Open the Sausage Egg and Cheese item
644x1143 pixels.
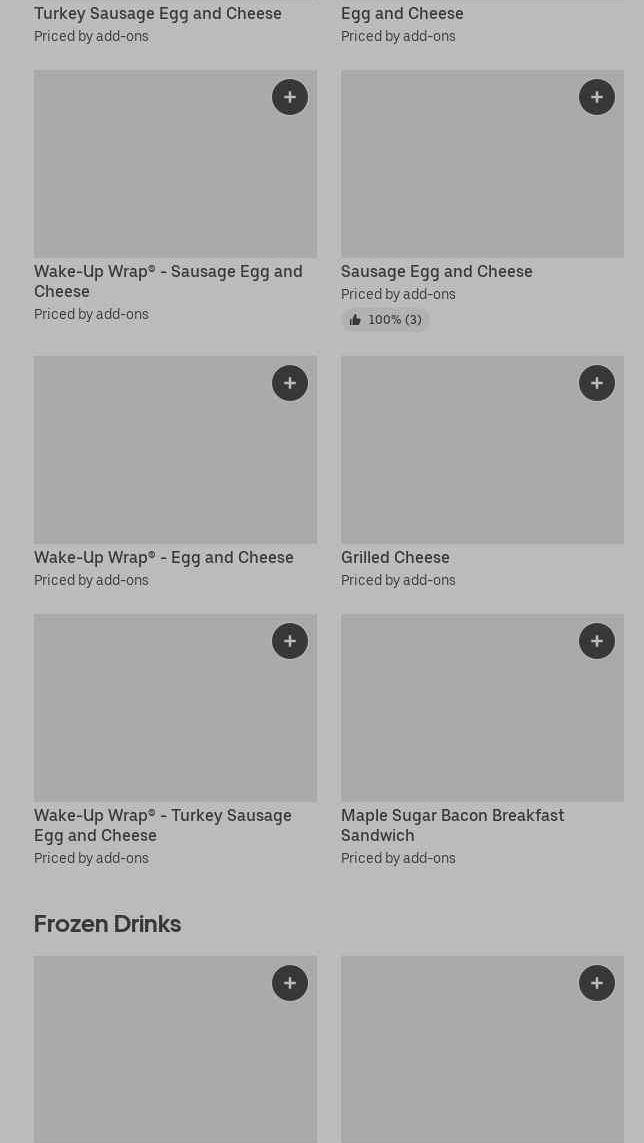(x=436, y=271)
